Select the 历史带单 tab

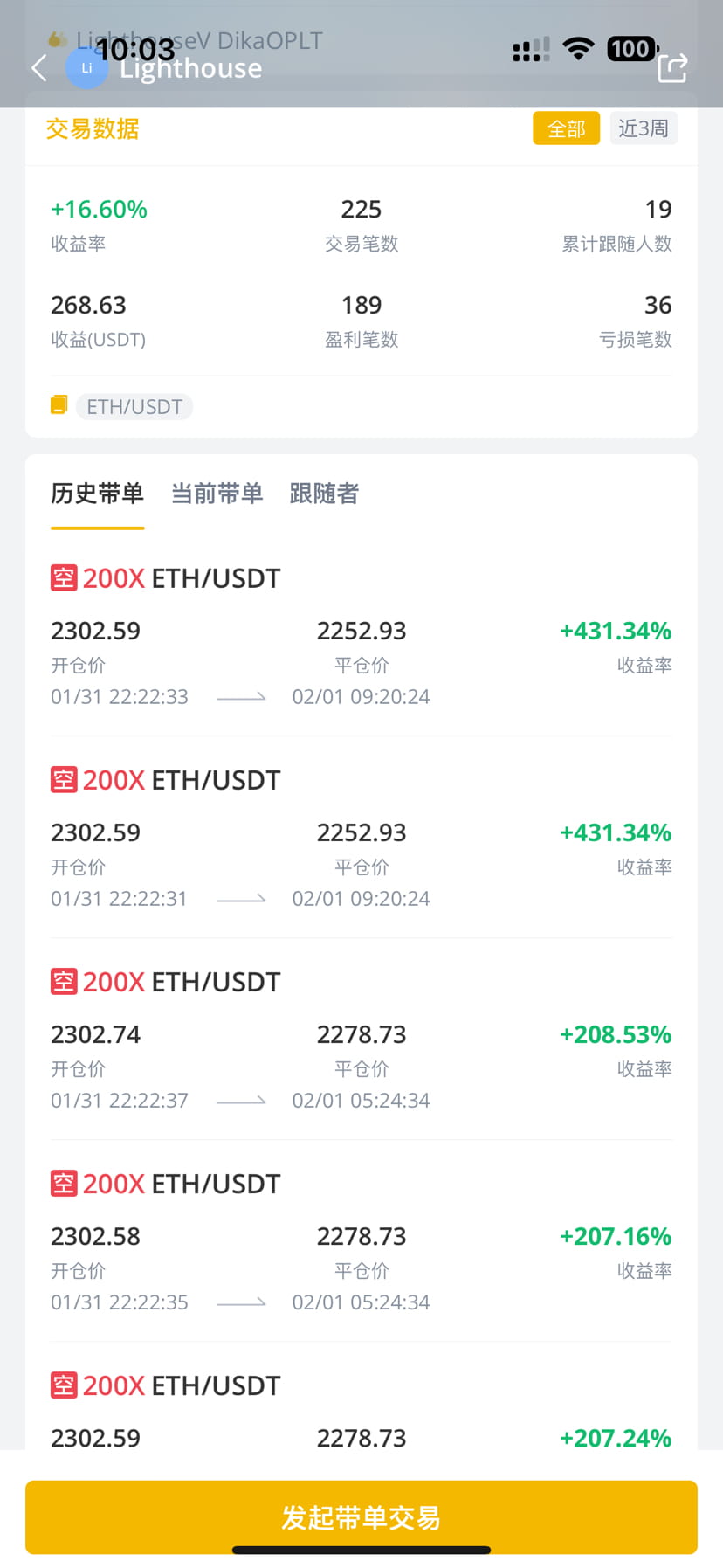coord(97,494)
